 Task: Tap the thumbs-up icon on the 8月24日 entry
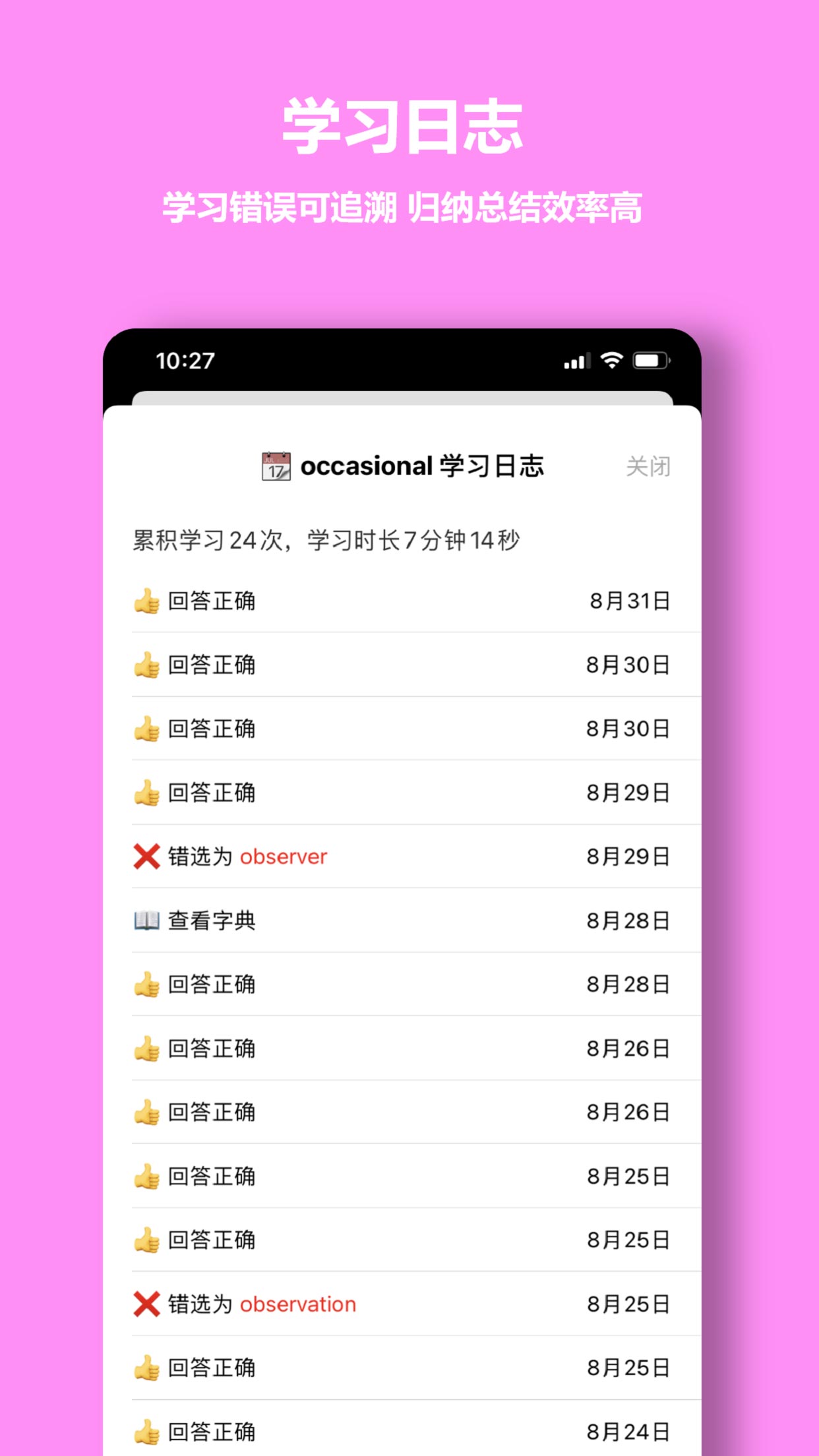pyautogui.click(x=148, y=1431)
